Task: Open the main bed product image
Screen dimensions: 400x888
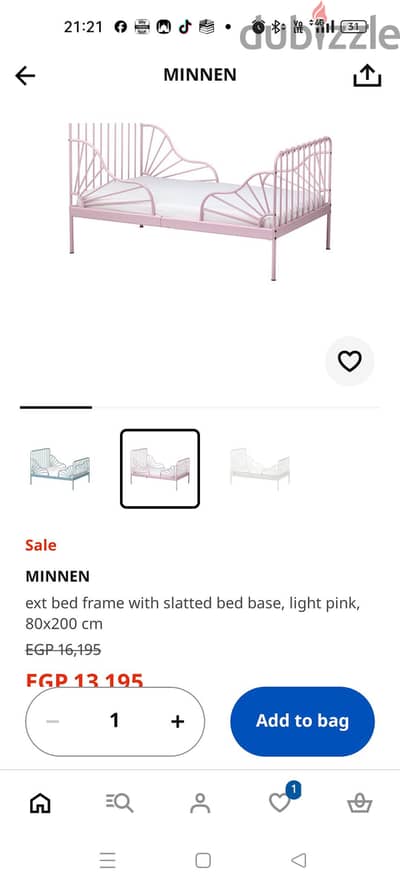Action: point(200,201)
